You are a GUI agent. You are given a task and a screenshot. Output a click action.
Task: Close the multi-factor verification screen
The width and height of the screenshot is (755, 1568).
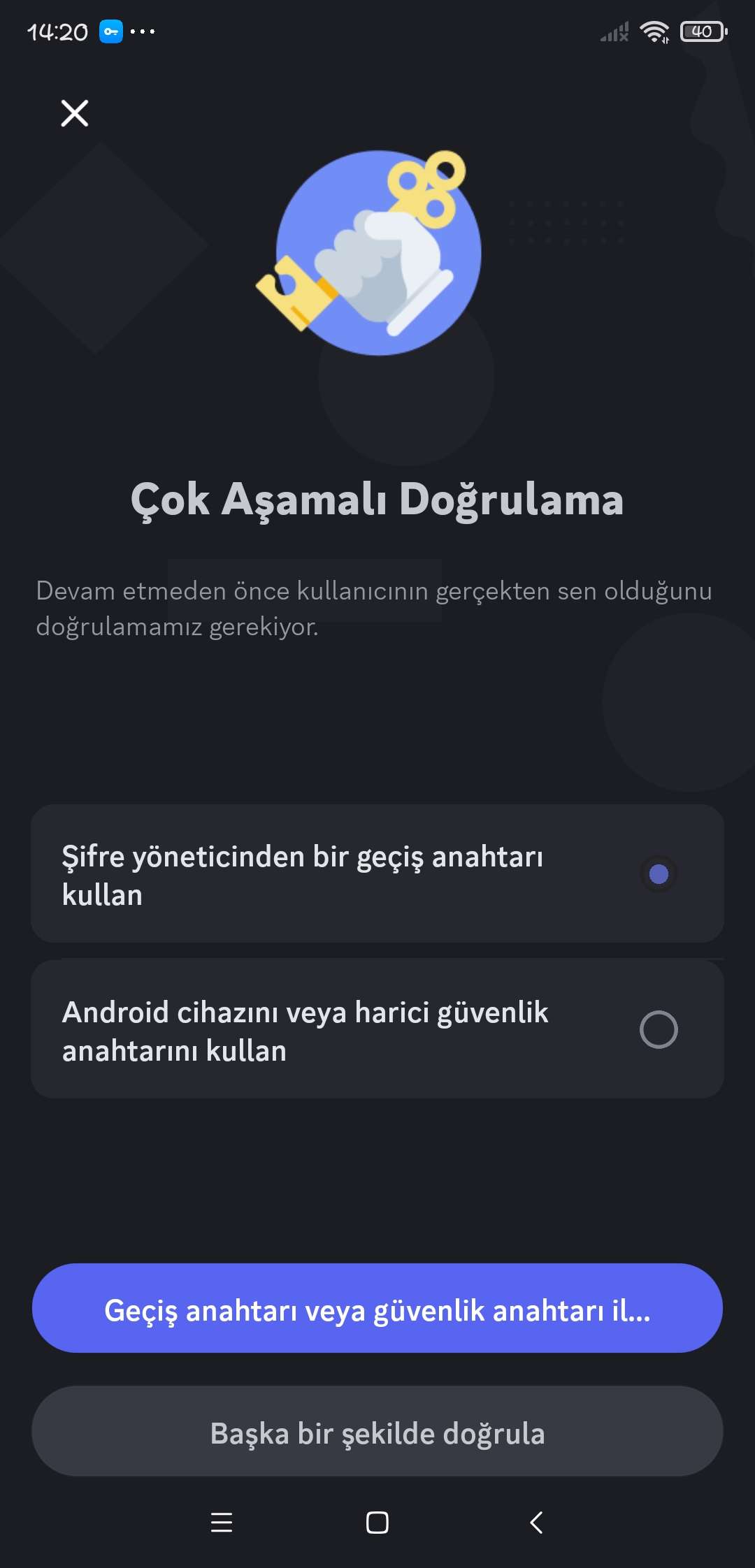[x=75, y=113]
